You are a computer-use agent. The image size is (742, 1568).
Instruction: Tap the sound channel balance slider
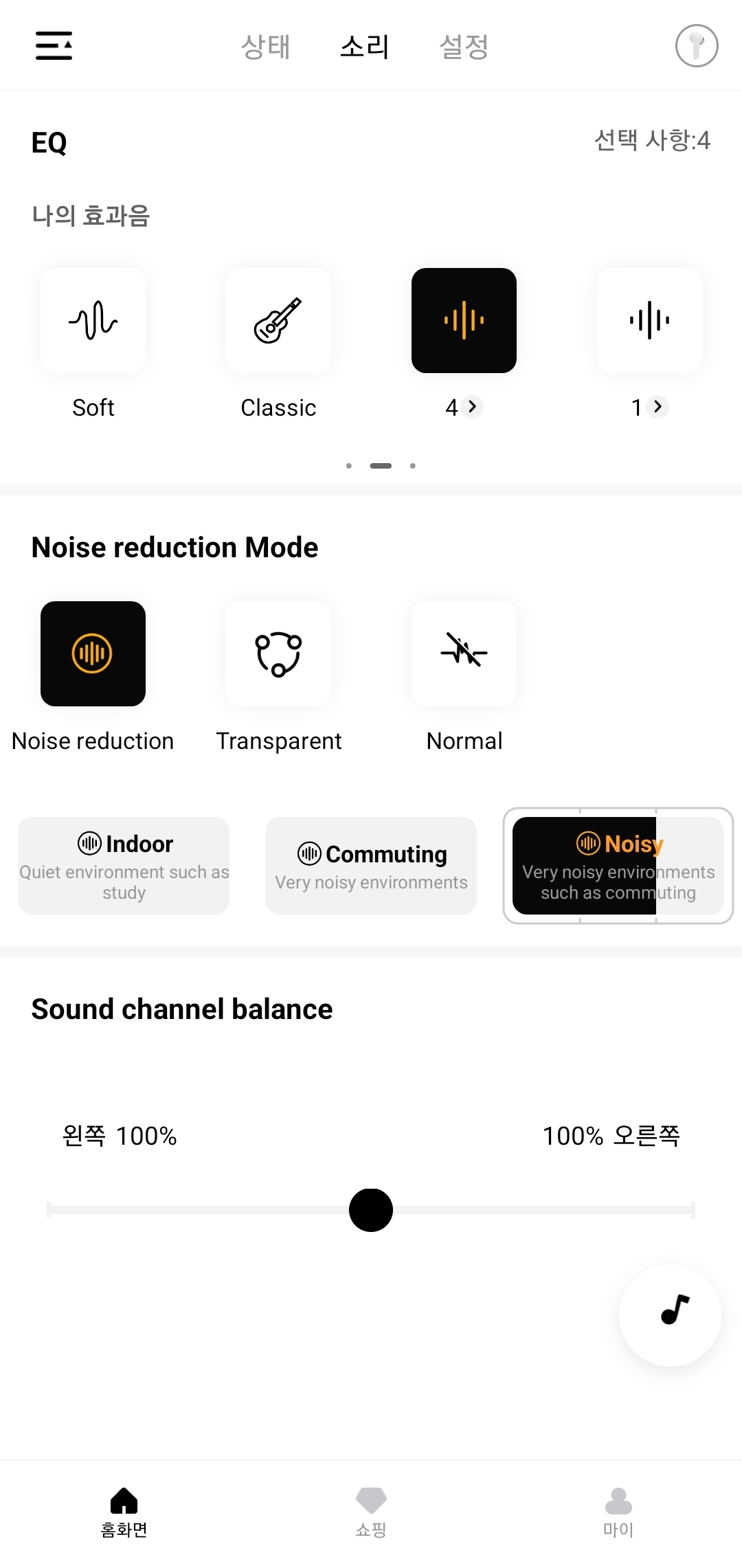[x=371, y=1210]
